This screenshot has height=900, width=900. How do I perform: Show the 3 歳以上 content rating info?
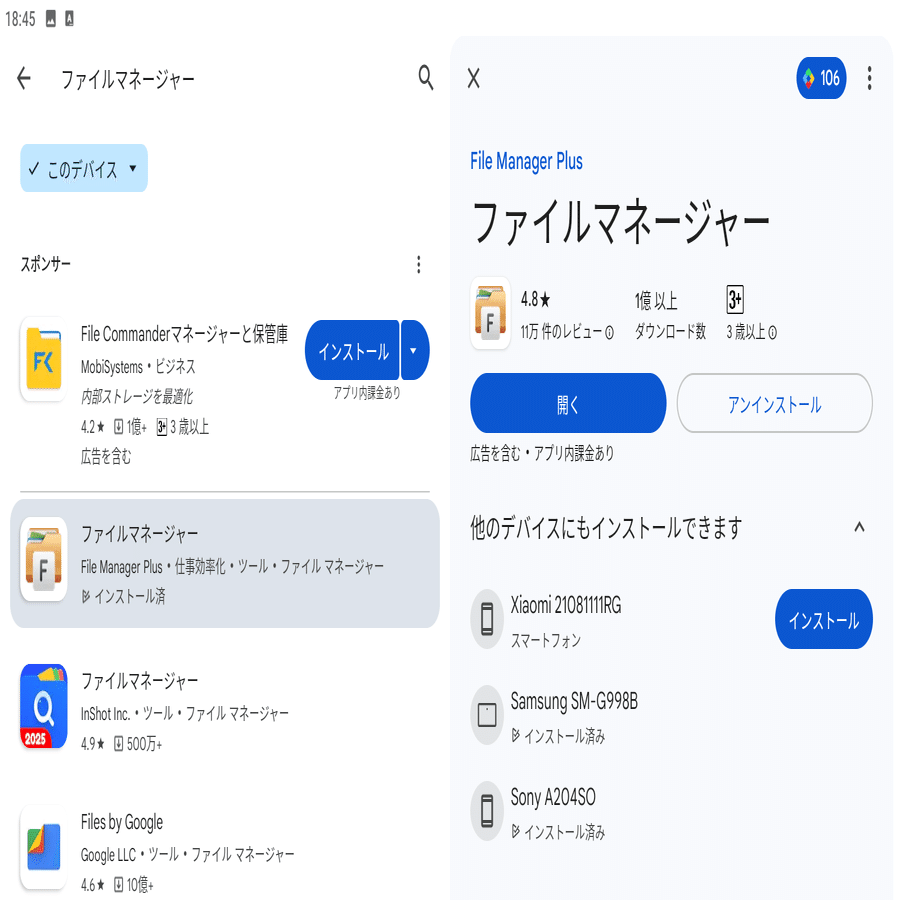click(751, 333)
